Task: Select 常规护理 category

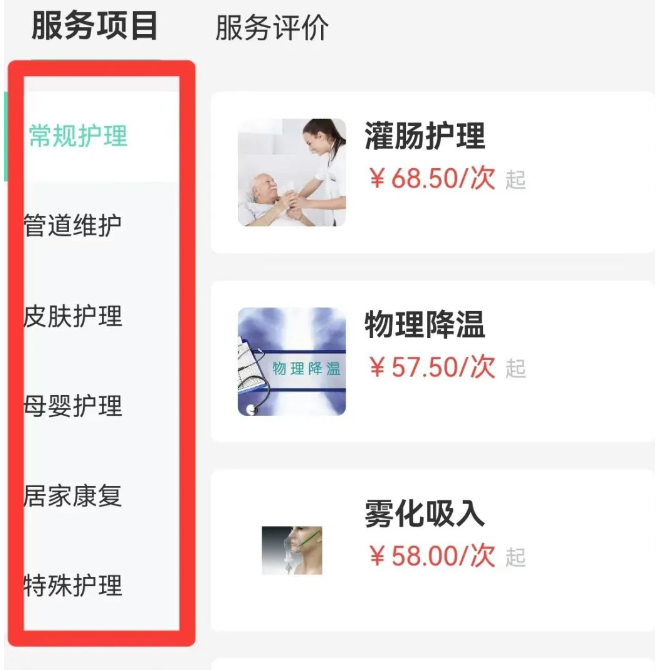Action: 78,136
